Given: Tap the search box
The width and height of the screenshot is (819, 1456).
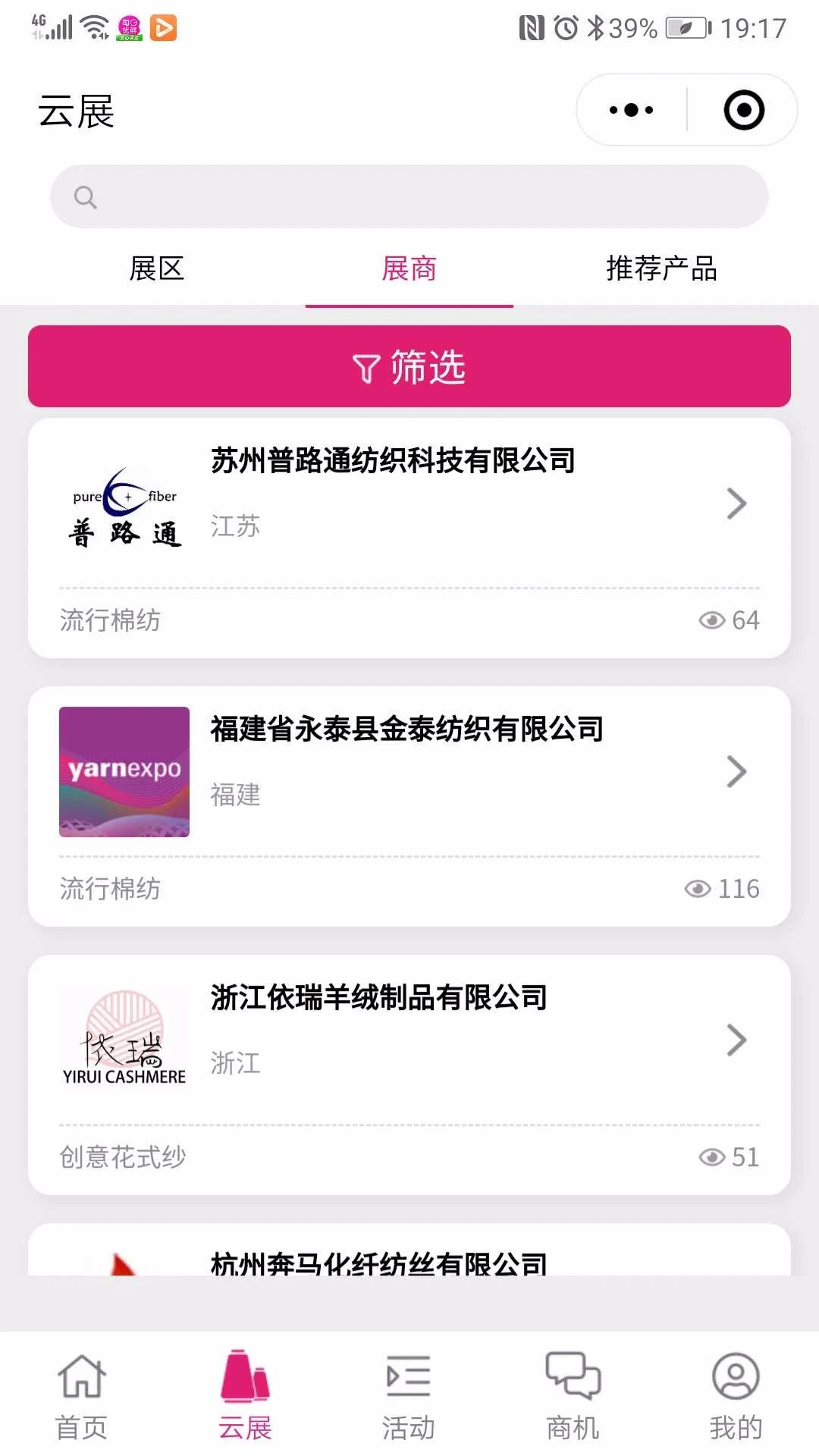Looking at the screenshot, I should [409, 197].
